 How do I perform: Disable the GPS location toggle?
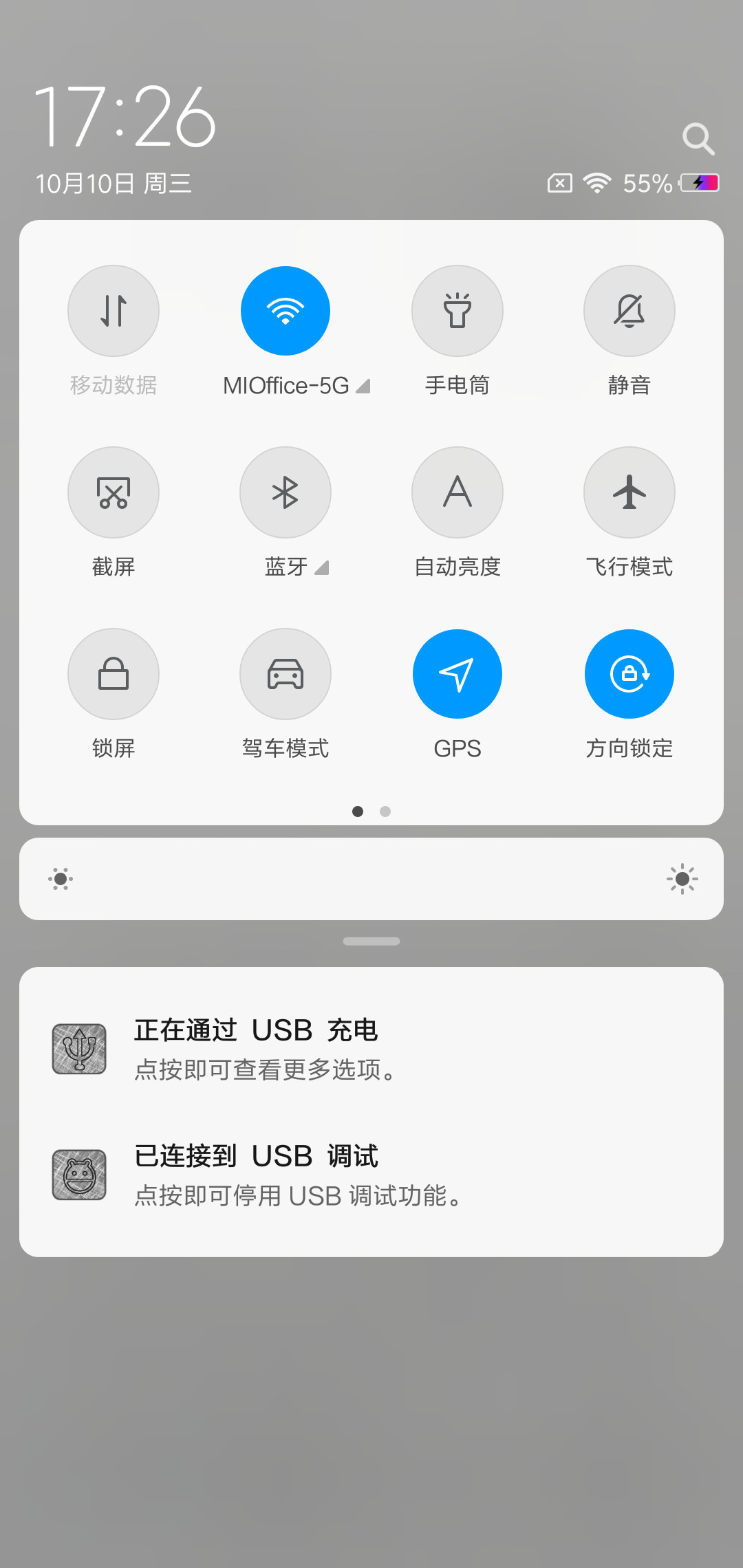(x=457, y=674)
